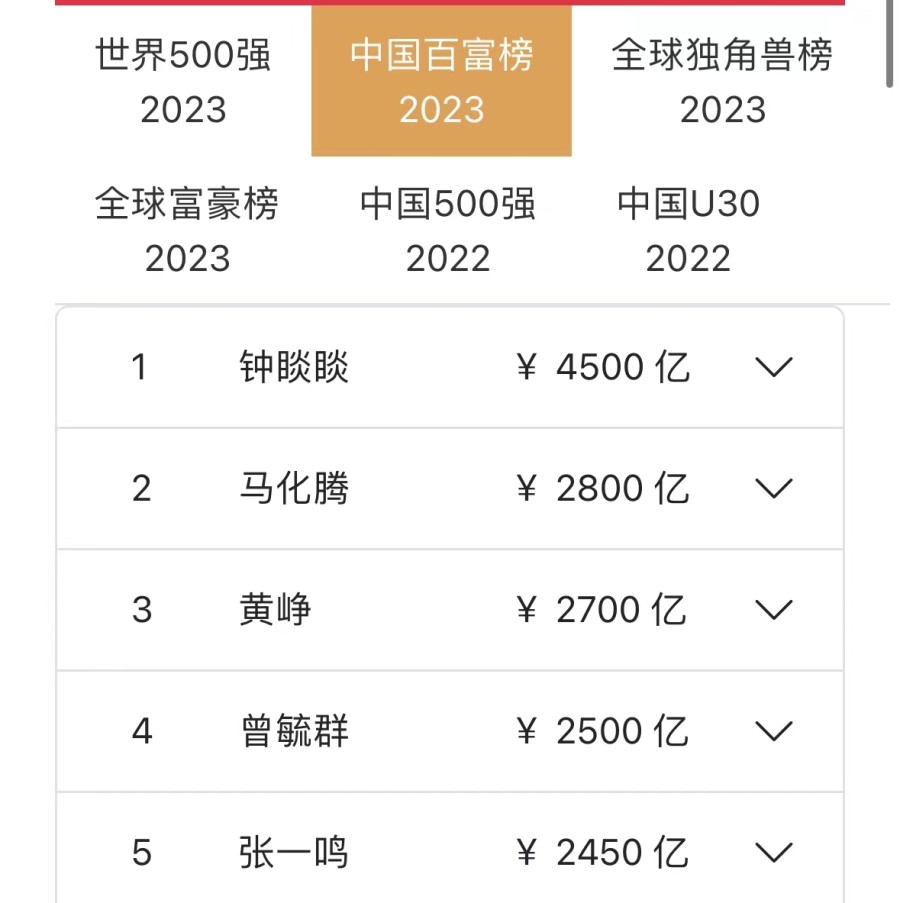900x903 pixels.
Task: Select the 中国百富榜 2023 tab
Action: point(441,81)
